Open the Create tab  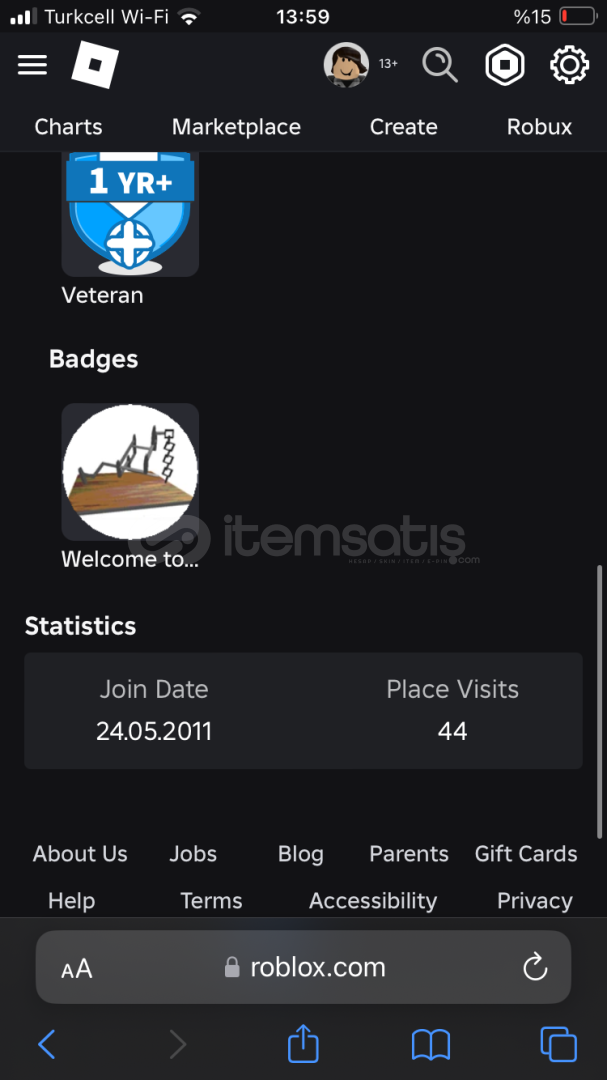(404, 127)
